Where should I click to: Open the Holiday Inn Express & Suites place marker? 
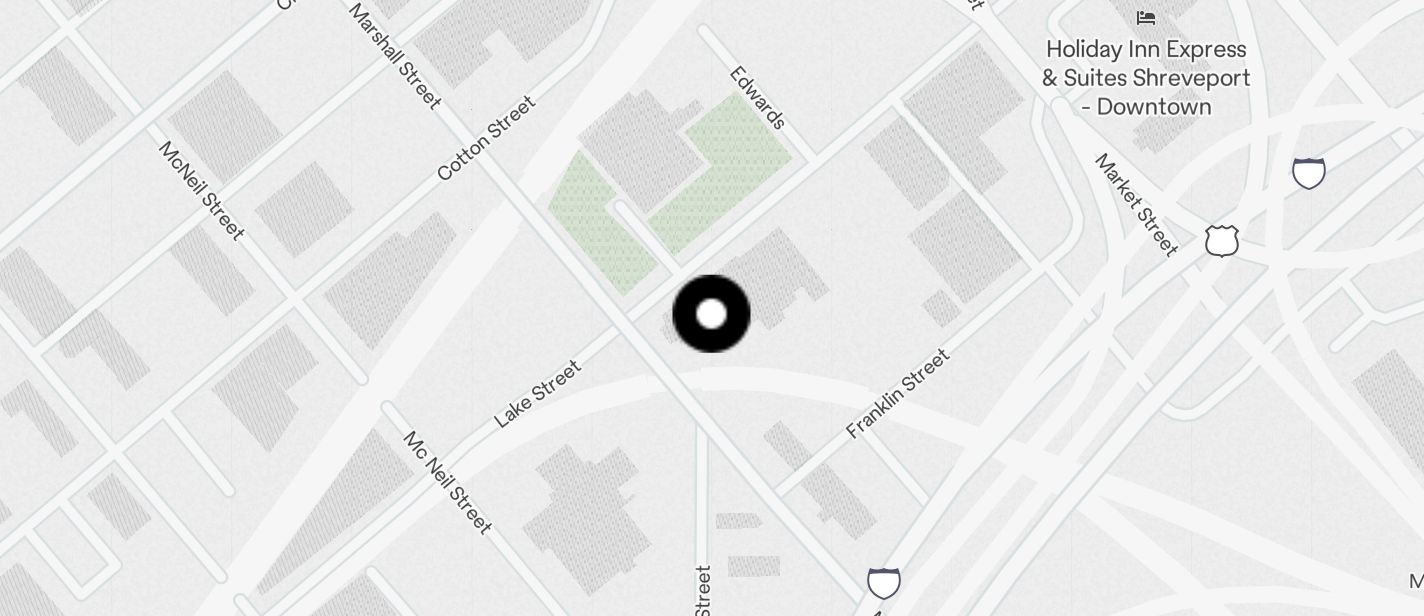tap(1146, 18)
